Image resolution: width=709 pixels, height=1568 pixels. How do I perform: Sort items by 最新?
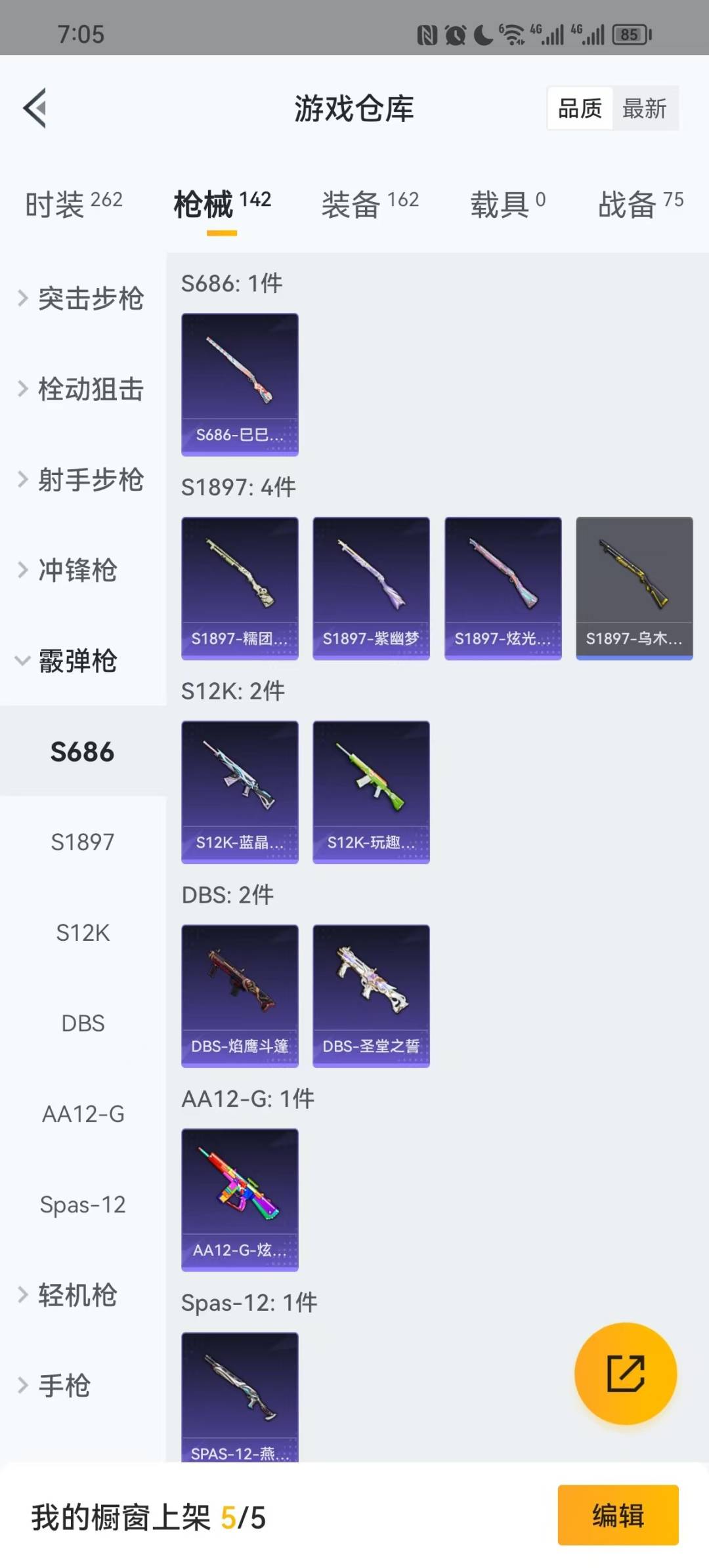point(645,108)
